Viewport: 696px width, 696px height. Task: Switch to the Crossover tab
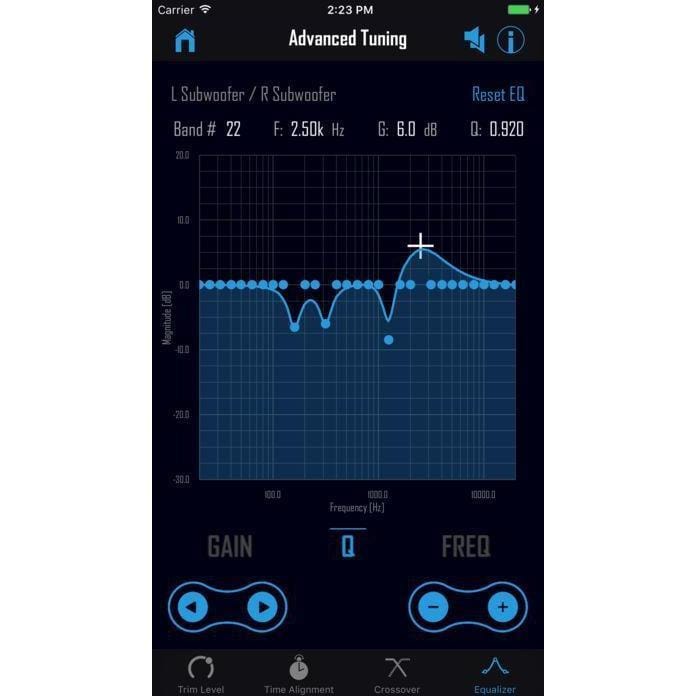pyautogui.click(x=397, y=674)
